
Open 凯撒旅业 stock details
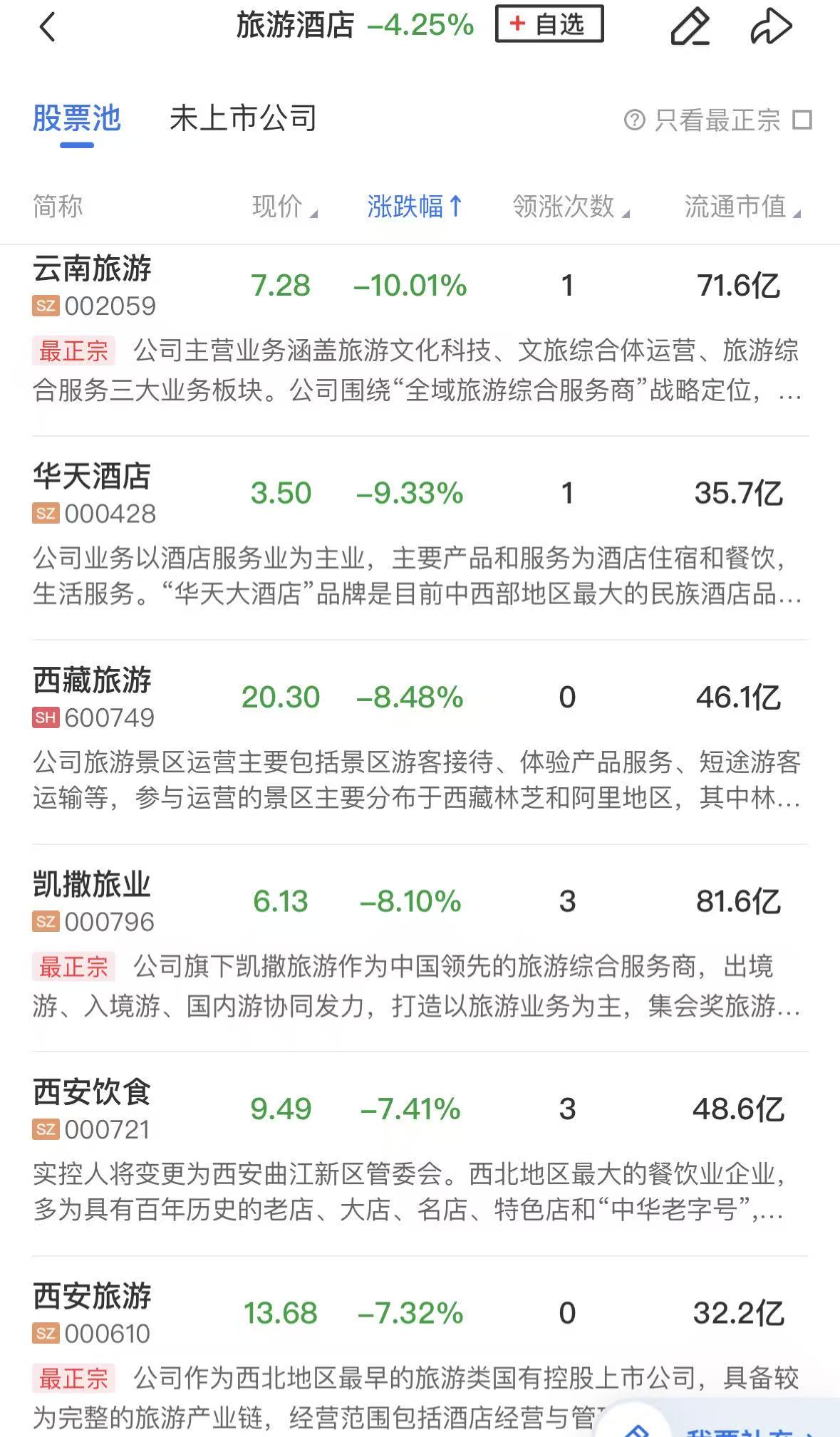(x=93, y=885)
